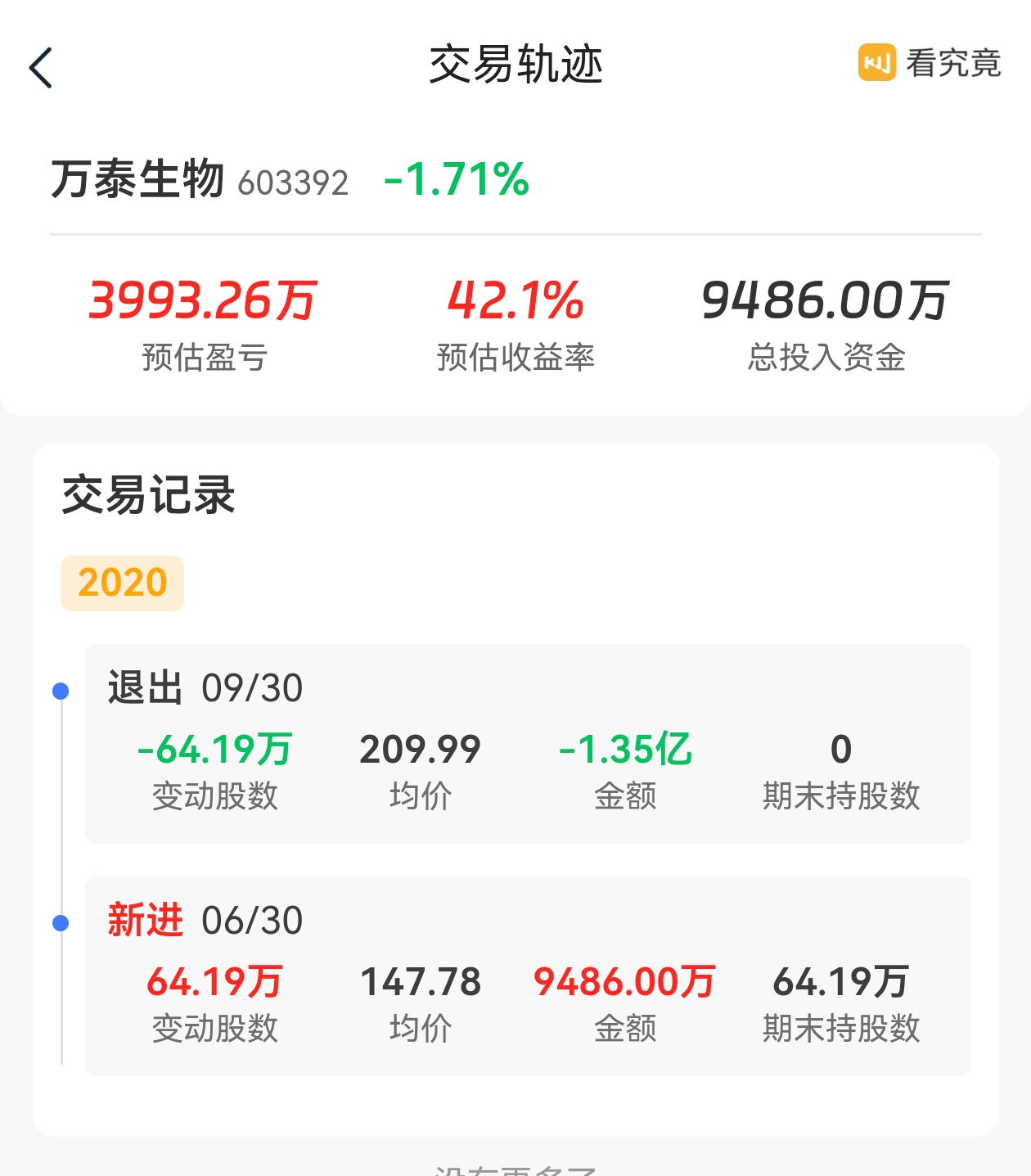Screen dimensions: 1031x1176
Task: Open the 看究竟 button
Action: coord(930,63)
